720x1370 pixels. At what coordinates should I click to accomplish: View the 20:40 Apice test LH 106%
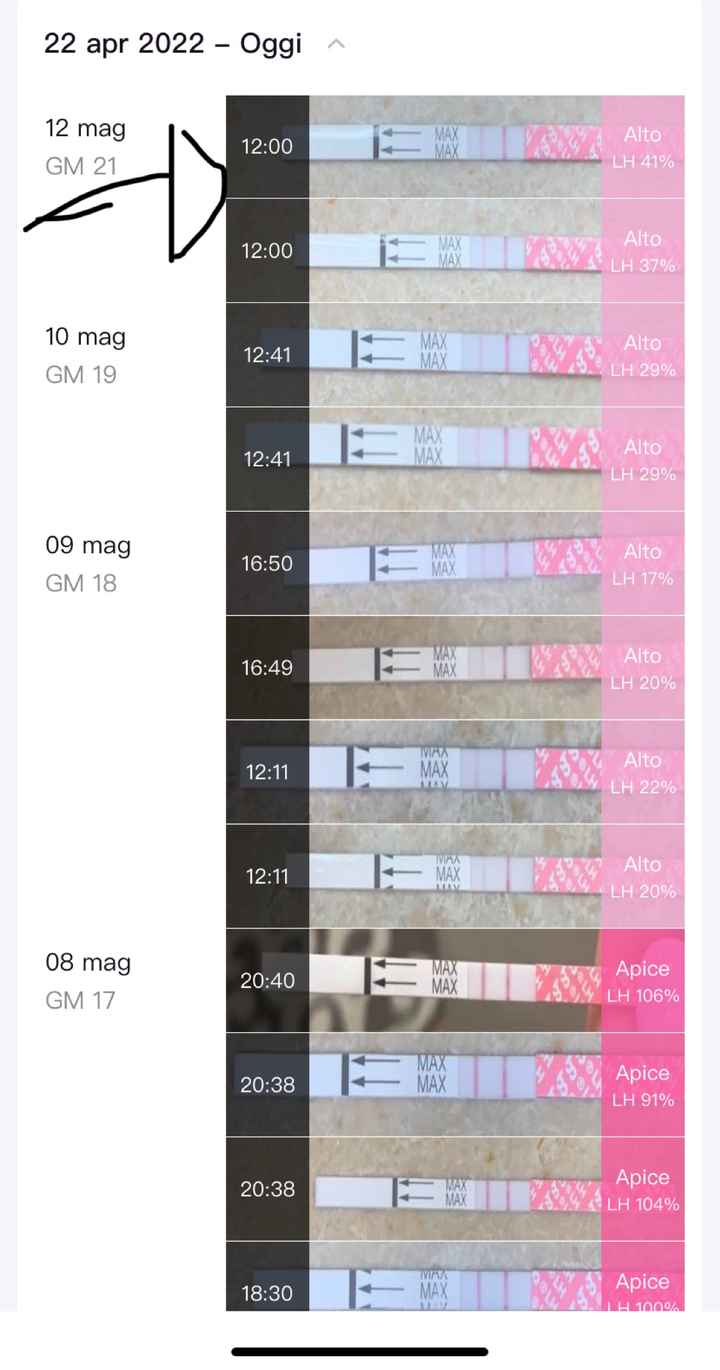coord(455,981)
